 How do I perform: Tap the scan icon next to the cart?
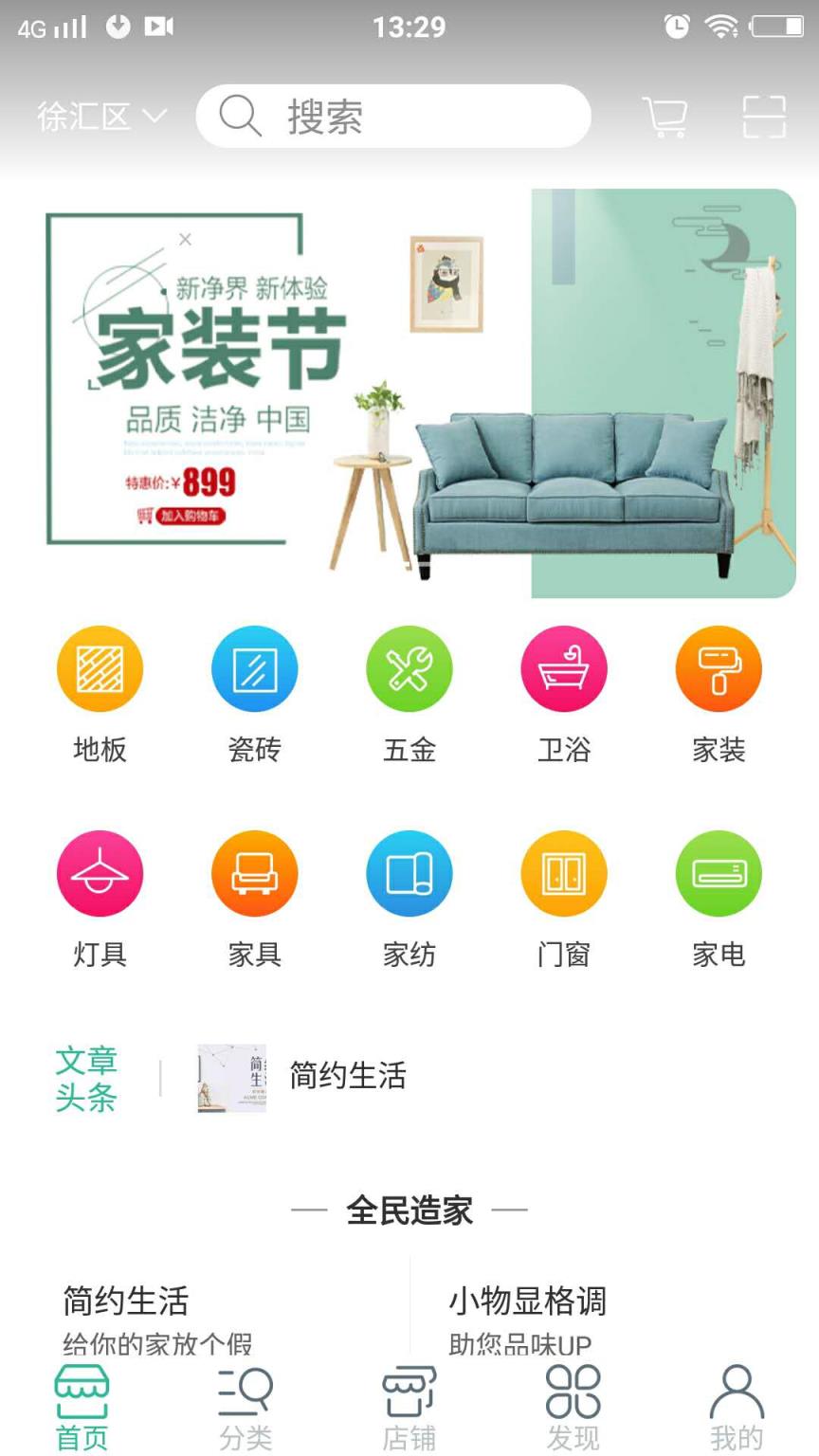click(764, 116)
